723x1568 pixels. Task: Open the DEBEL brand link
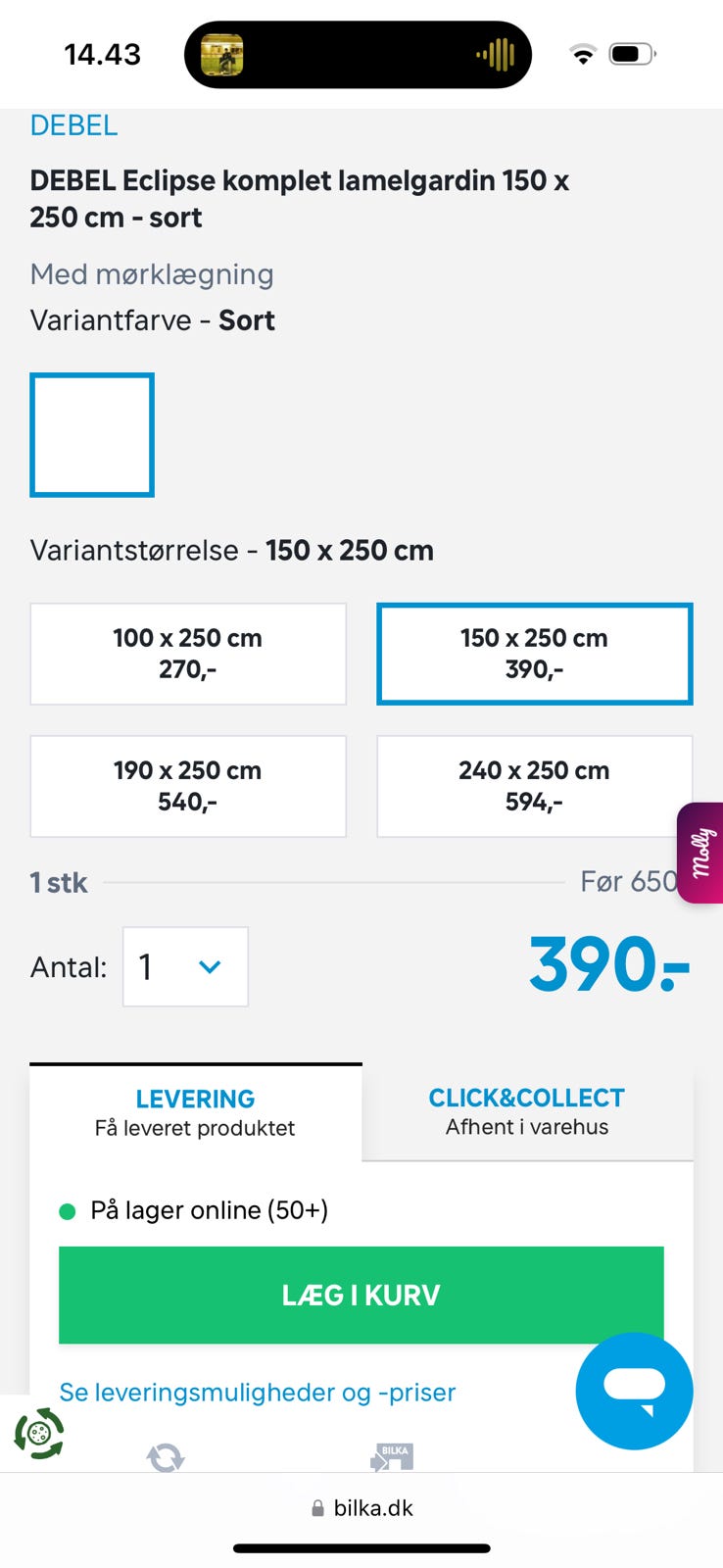click(73, 125)
